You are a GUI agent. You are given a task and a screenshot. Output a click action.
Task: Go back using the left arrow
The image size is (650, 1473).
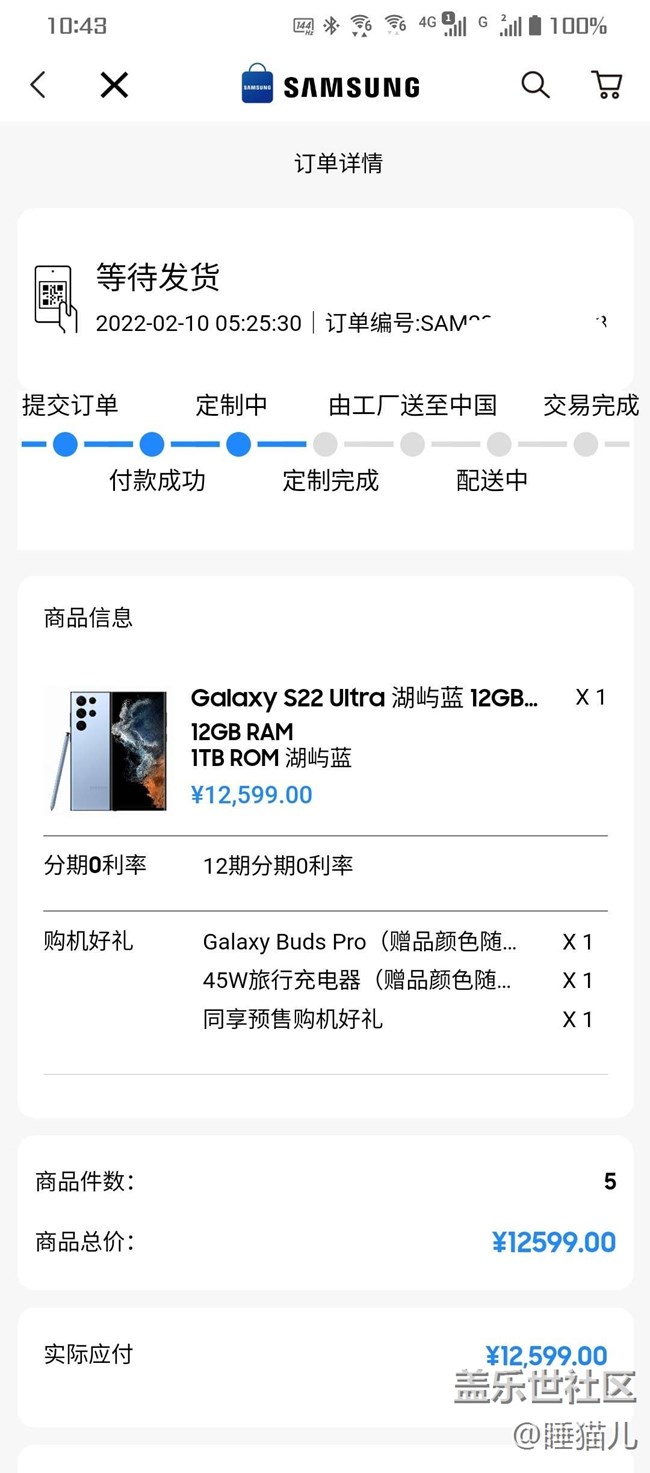pyautogui.click(x=38, y=85)
